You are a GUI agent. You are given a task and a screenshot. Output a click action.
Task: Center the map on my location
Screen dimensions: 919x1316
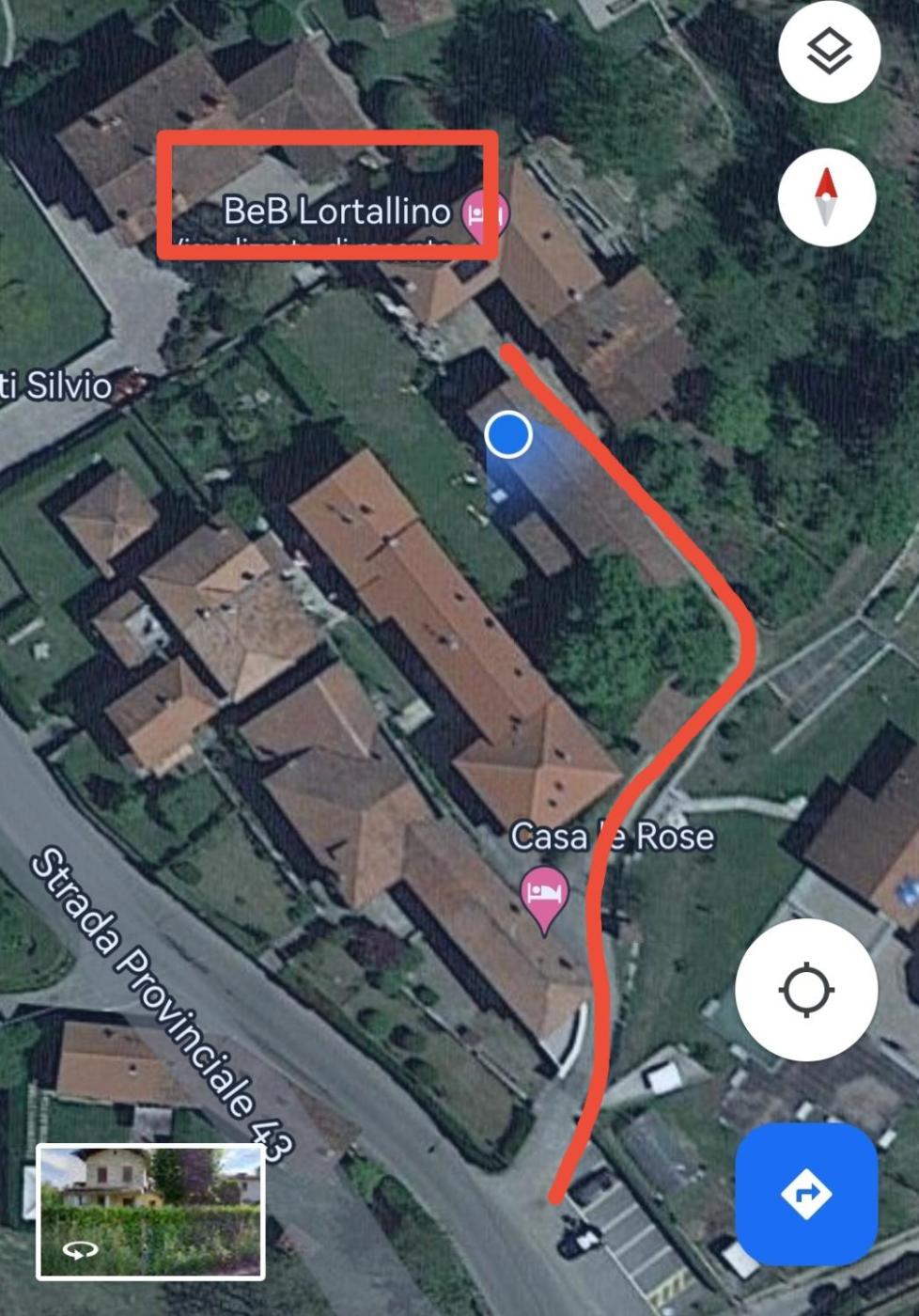pos(806,990)
